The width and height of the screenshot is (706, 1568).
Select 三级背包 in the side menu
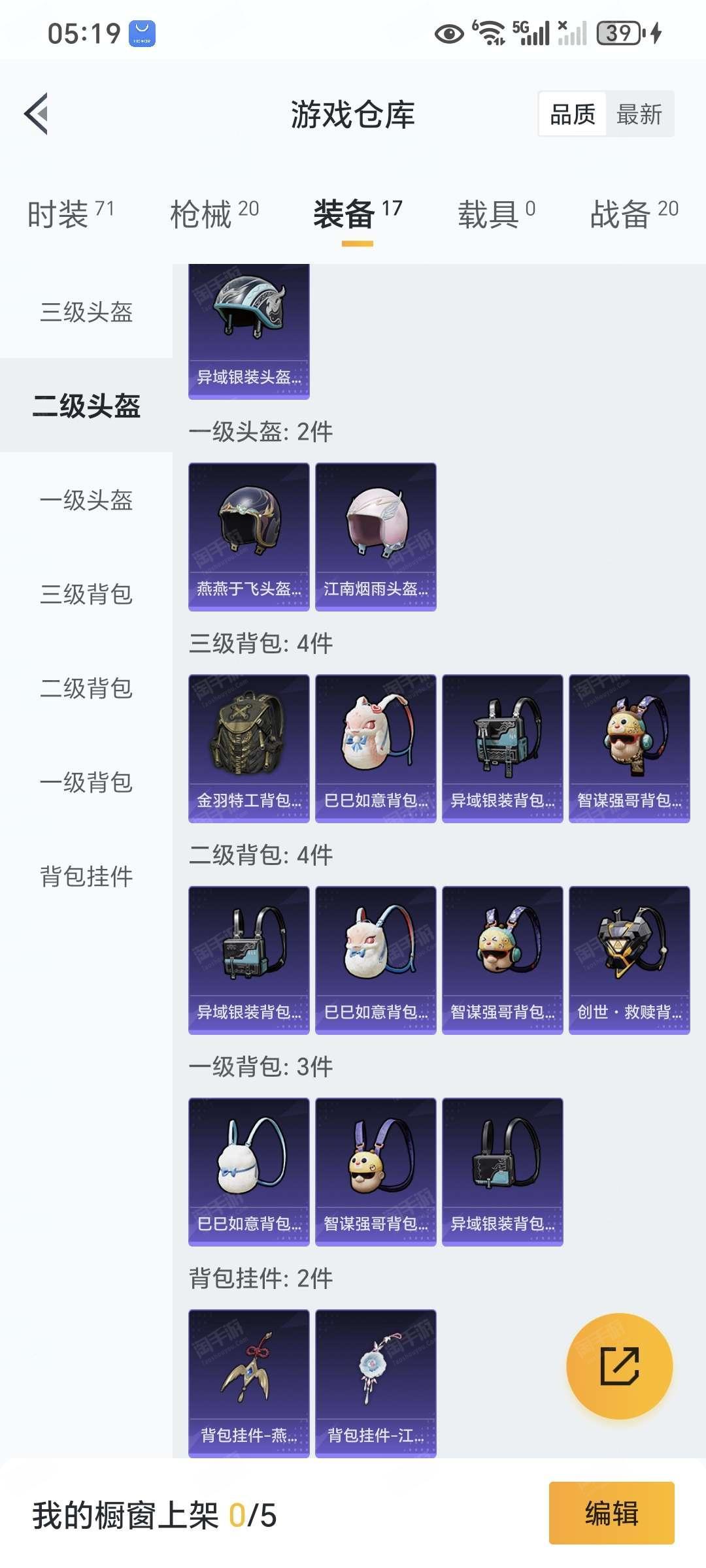click(86, 594)
